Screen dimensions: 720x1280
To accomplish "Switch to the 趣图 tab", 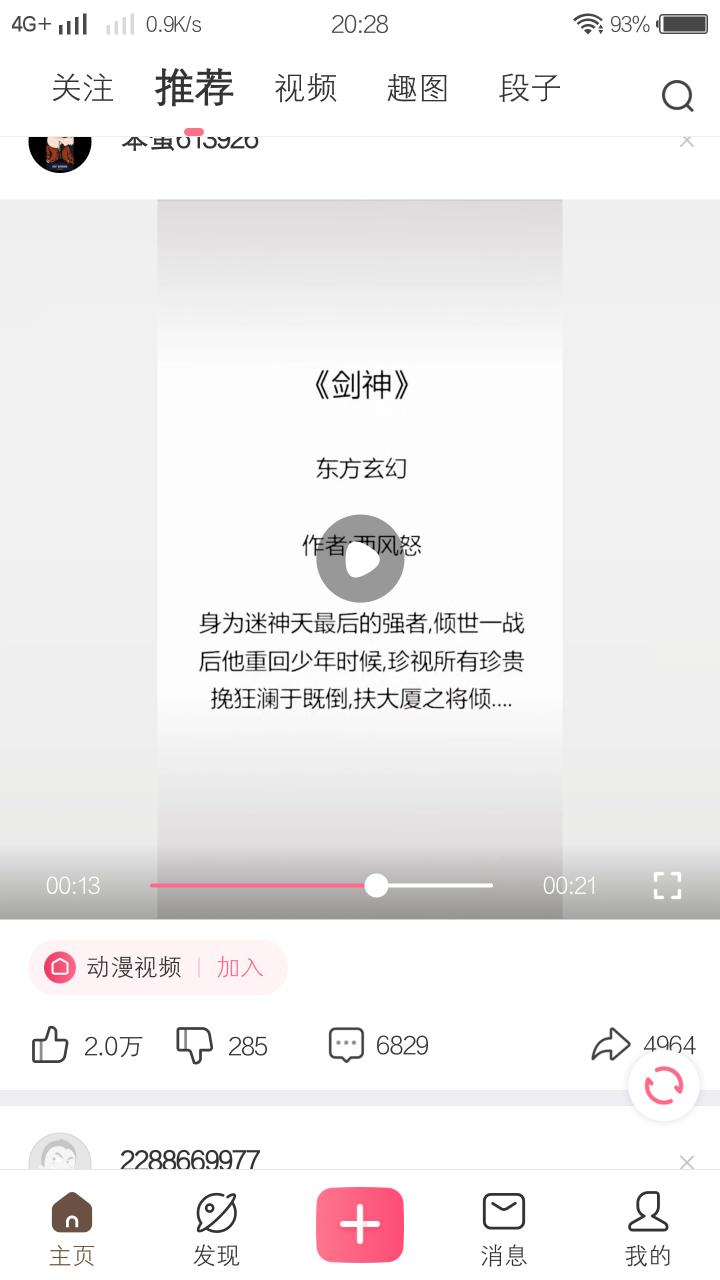I will point(417,88).
